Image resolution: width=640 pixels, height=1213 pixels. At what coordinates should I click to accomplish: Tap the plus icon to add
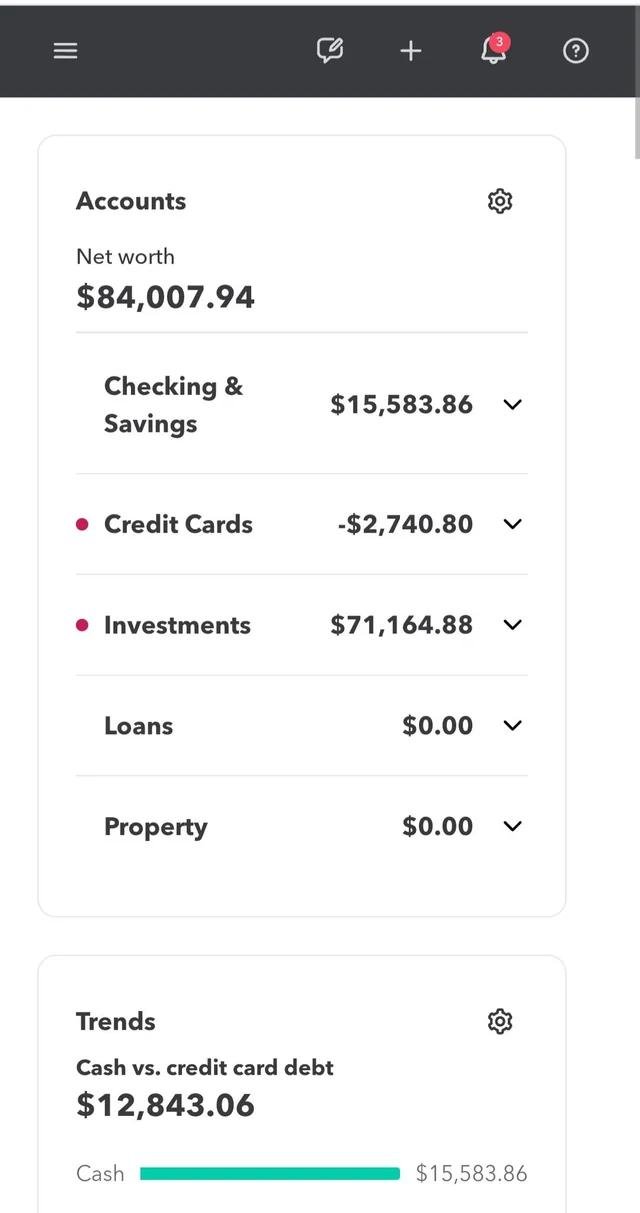pyautogui.click(x=411, y=51)
